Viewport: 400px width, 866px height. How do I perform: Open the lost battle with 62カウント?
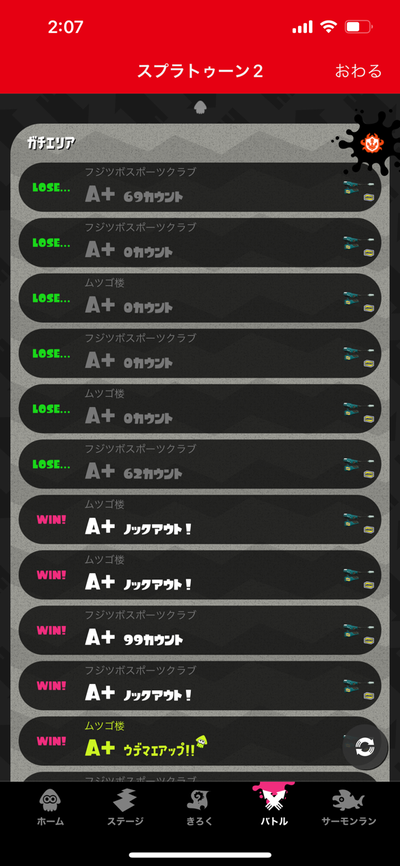point(200,464)
